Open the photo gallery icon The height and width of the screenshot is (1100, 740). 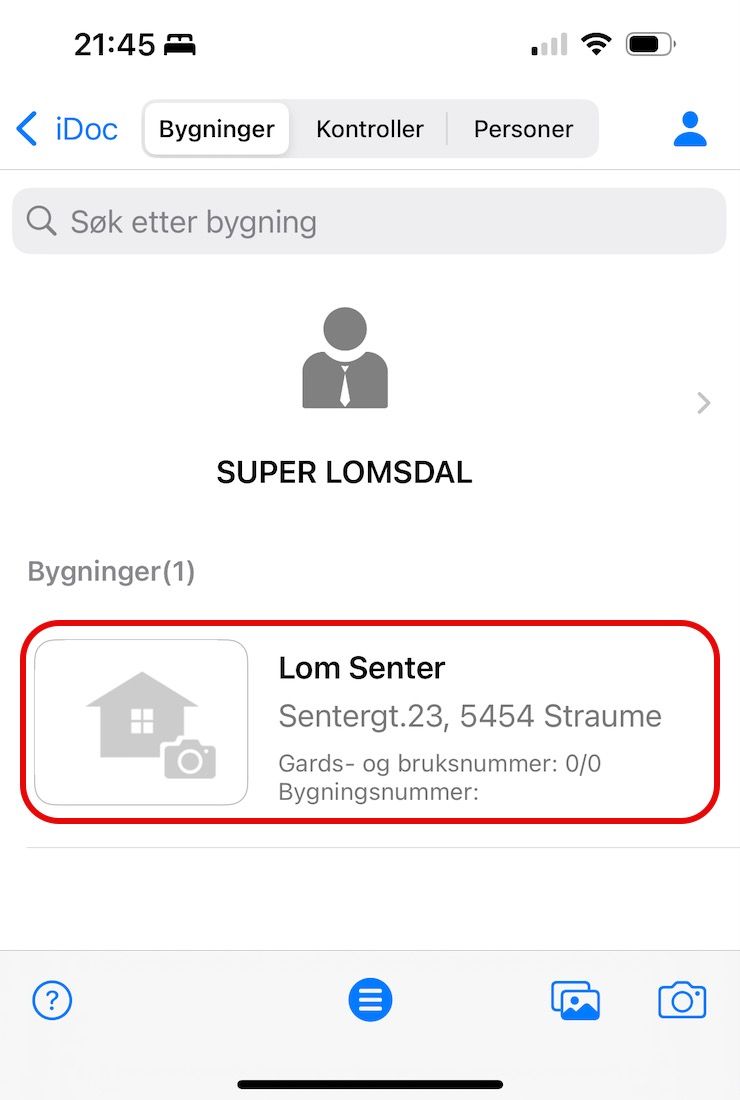[x=575, y=1000]
